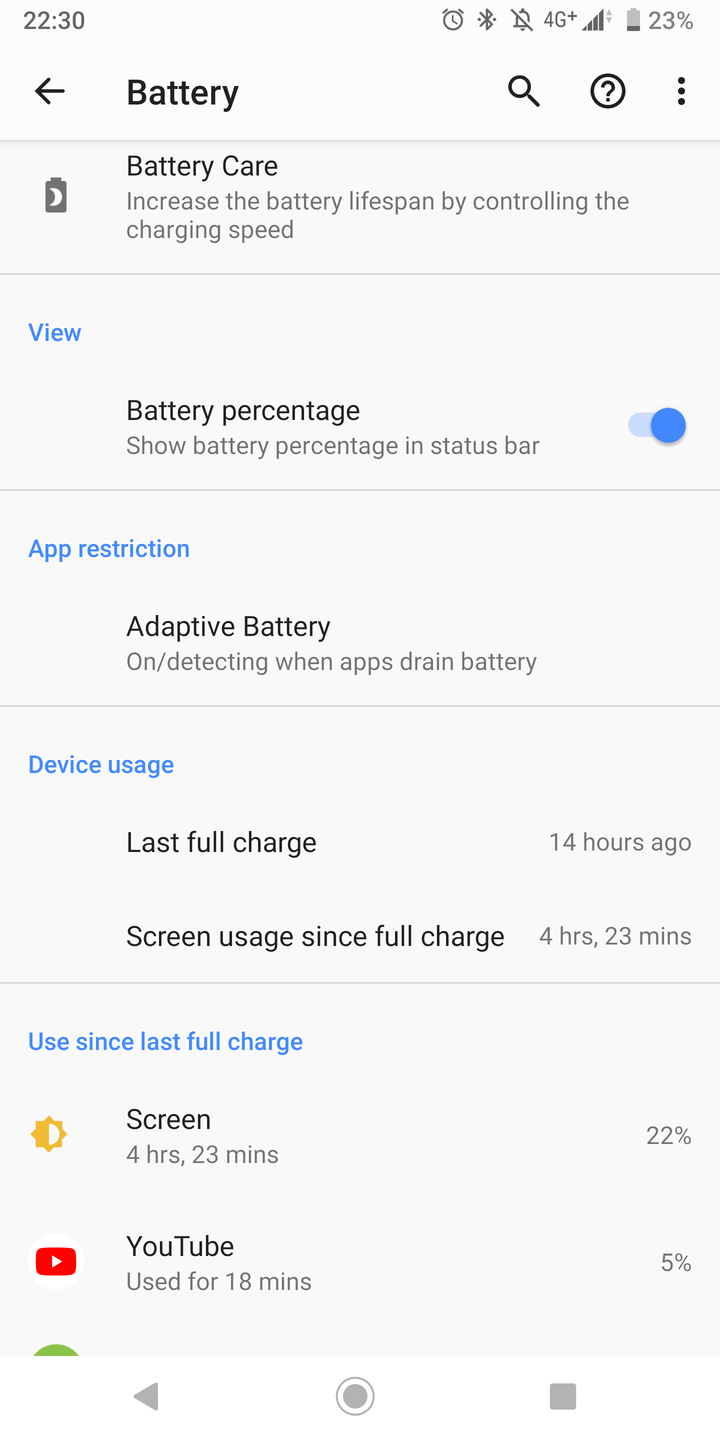Open recent apps from navigation bar

click(563, 1396)
